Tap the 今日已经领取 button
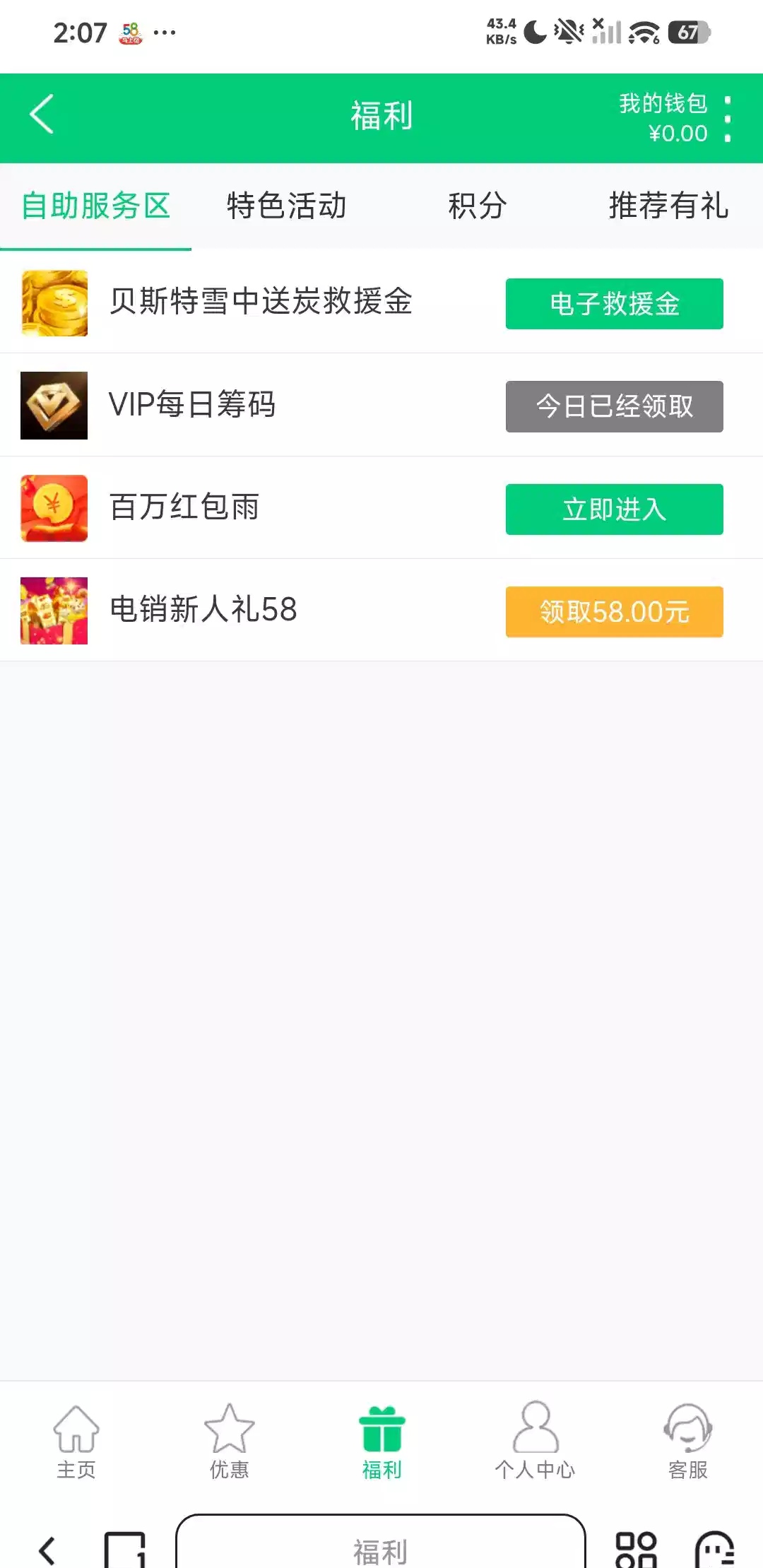This screenshot has width=763, height=1568. coord(614,406)
